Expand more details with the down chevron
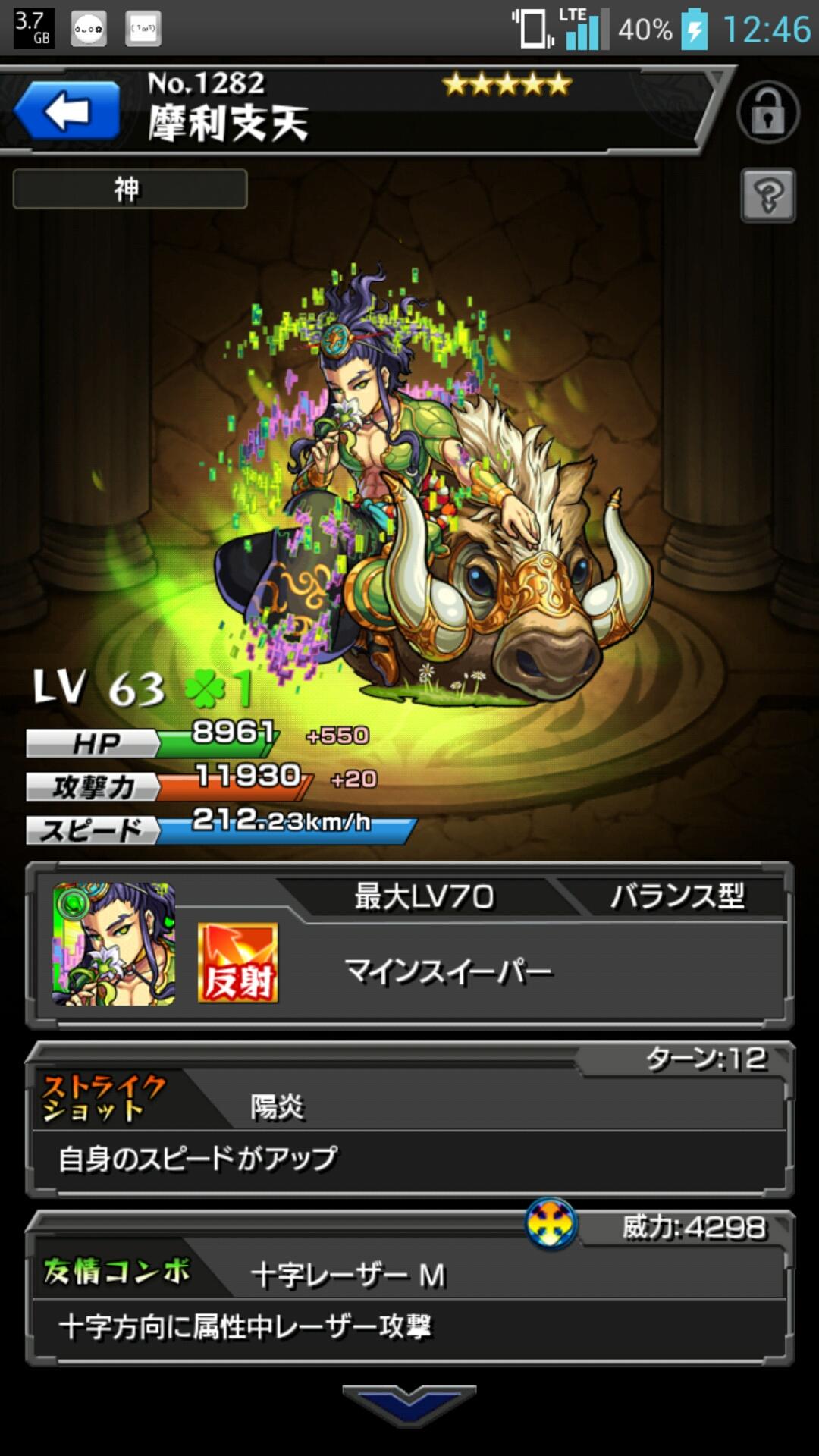The width and height of the screenshot is (819, 1456). [409, 1404]
